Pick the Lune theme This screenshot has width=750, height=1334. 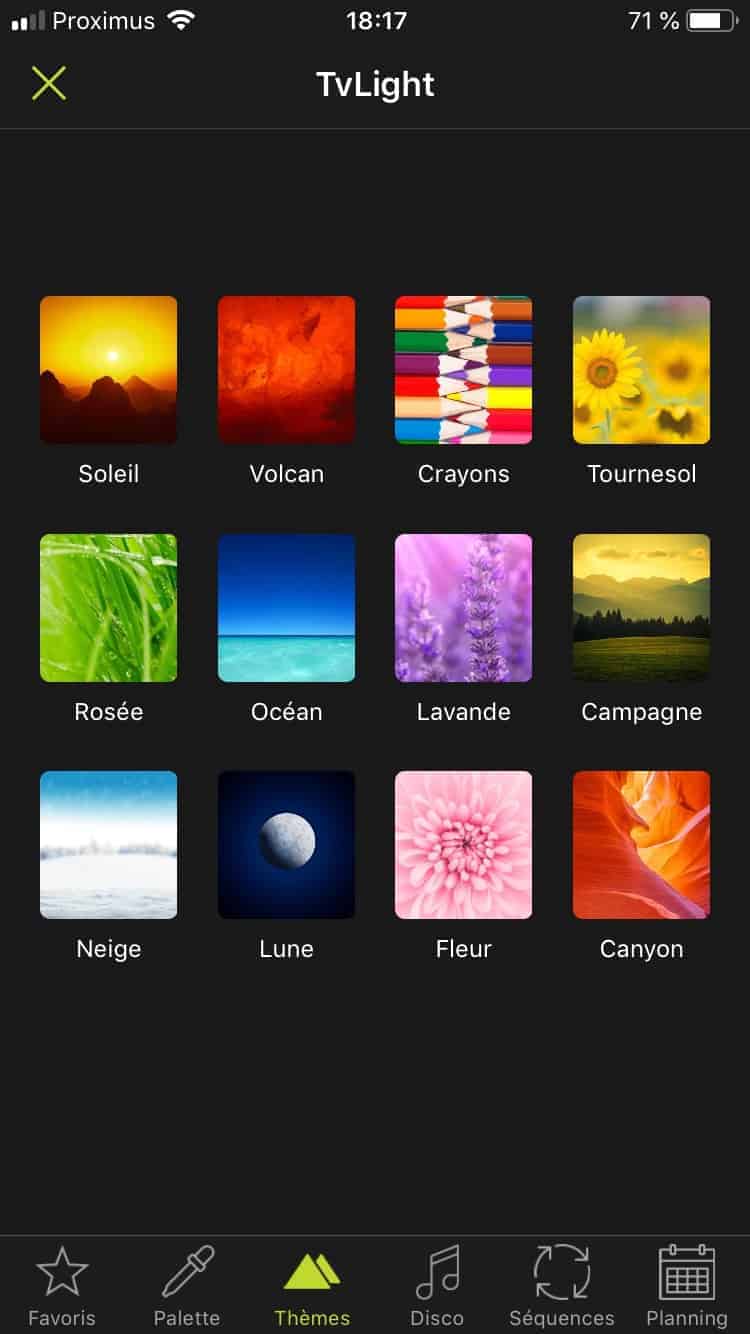coord(286,845)
